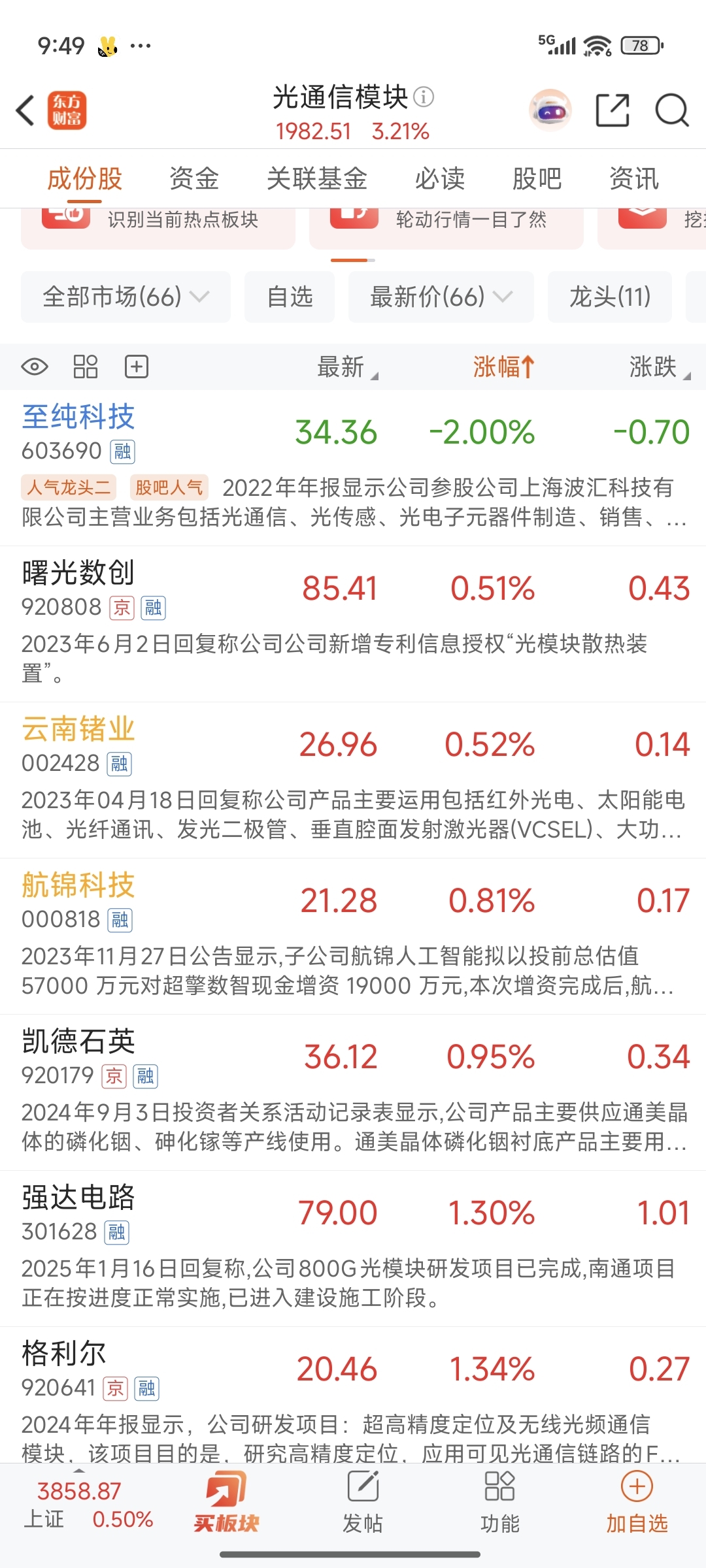
Task: Open the 资讯 tab
Action: point(633,178)
